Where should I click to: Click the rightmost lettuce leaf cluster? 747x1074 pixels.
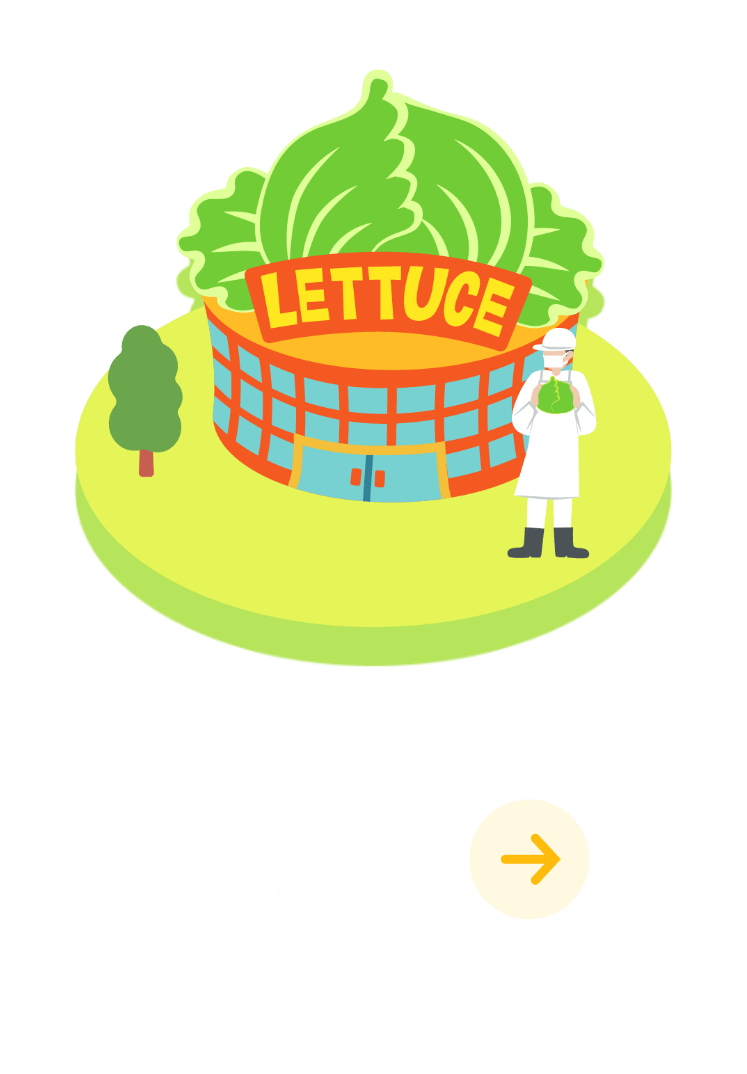pyautogui.click(x=555, y=250)
